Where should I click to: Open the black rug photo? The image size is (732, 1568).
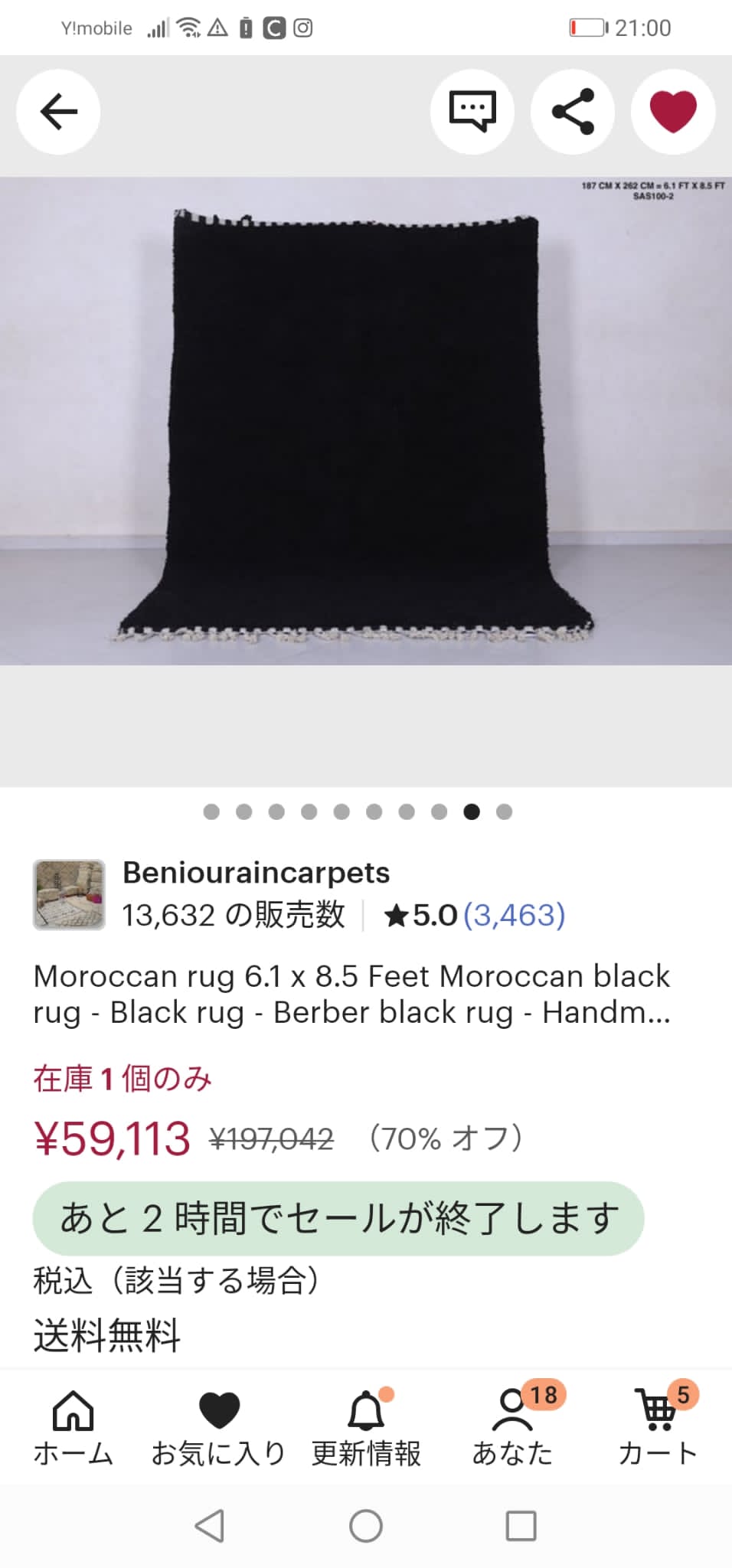[x=366, y=421]
